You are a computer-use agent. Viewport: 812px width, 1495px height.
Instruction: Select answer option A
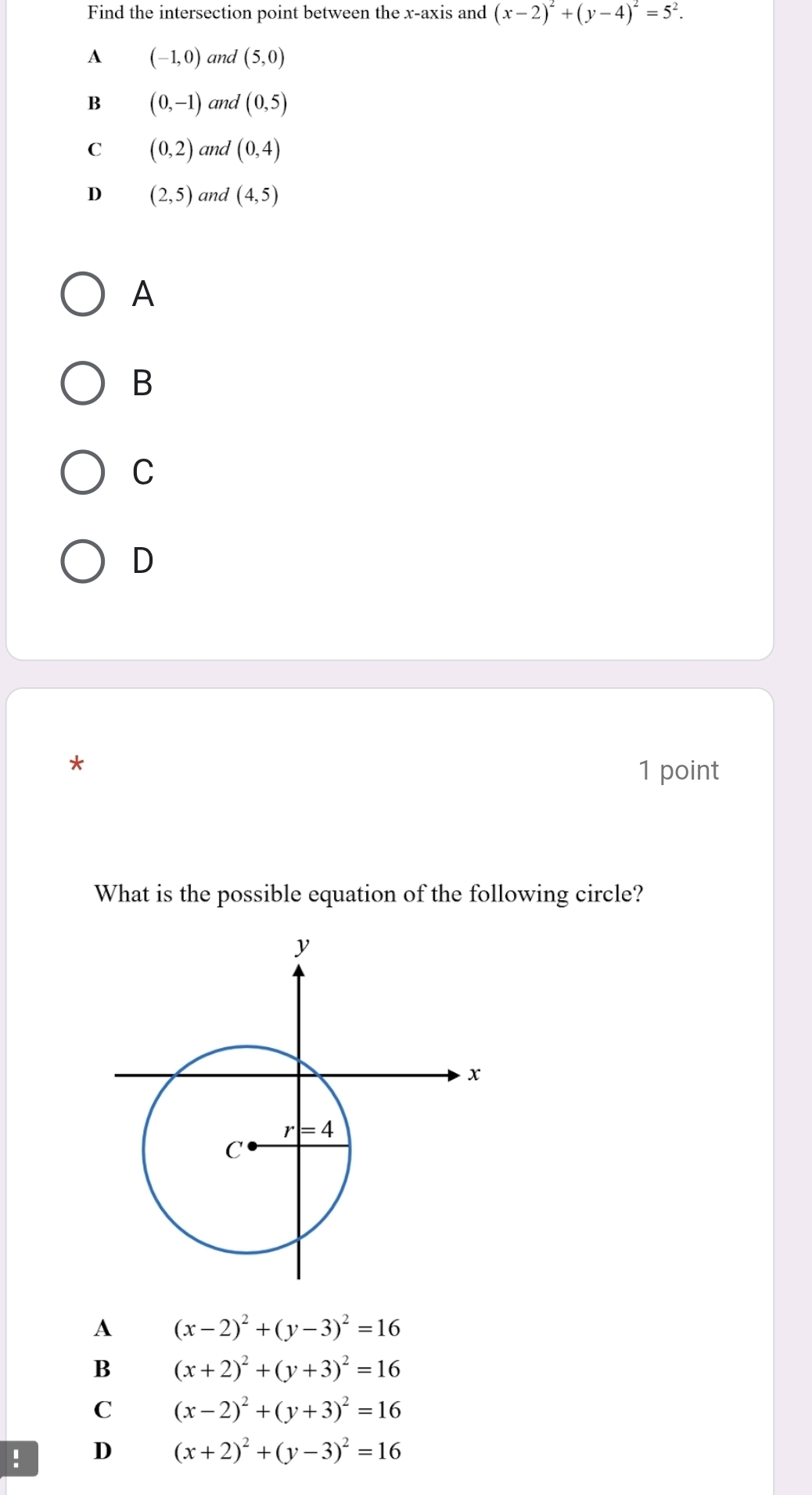click(83, 294)
